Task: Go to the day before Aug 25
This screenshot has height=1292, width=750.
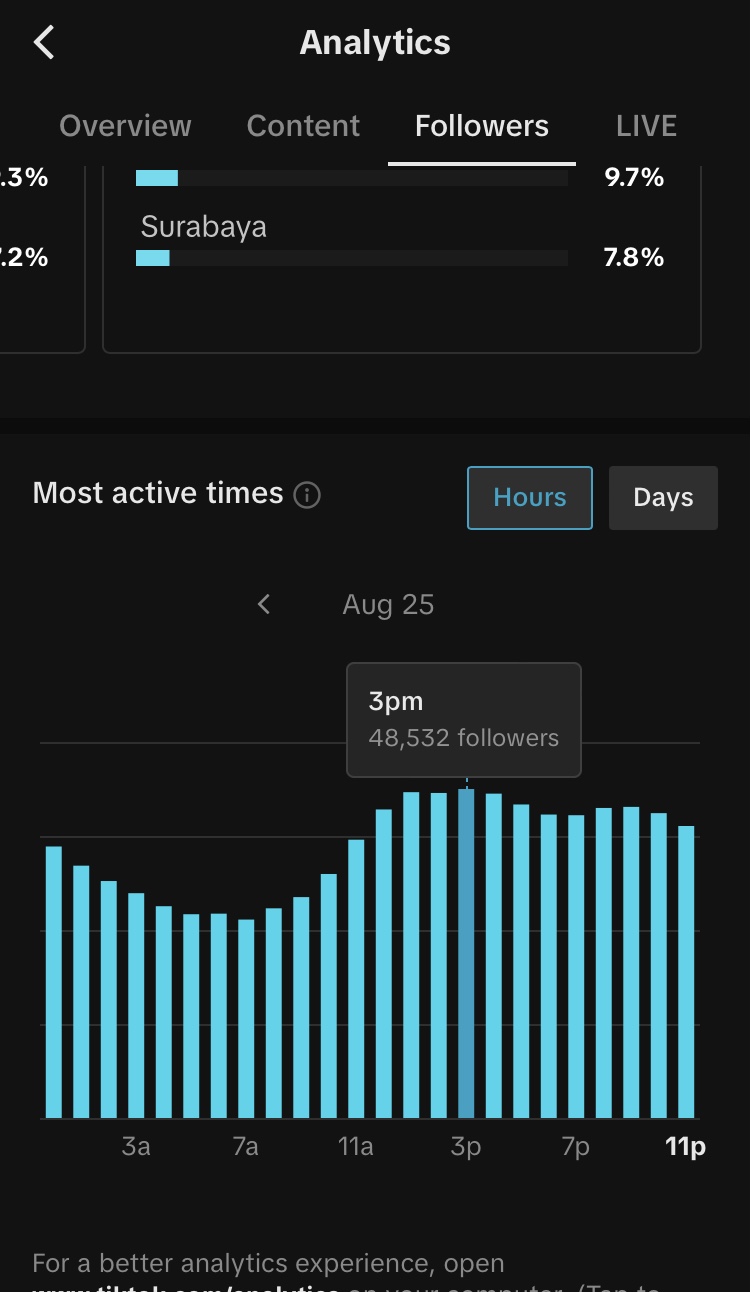Action: [264, 604]
